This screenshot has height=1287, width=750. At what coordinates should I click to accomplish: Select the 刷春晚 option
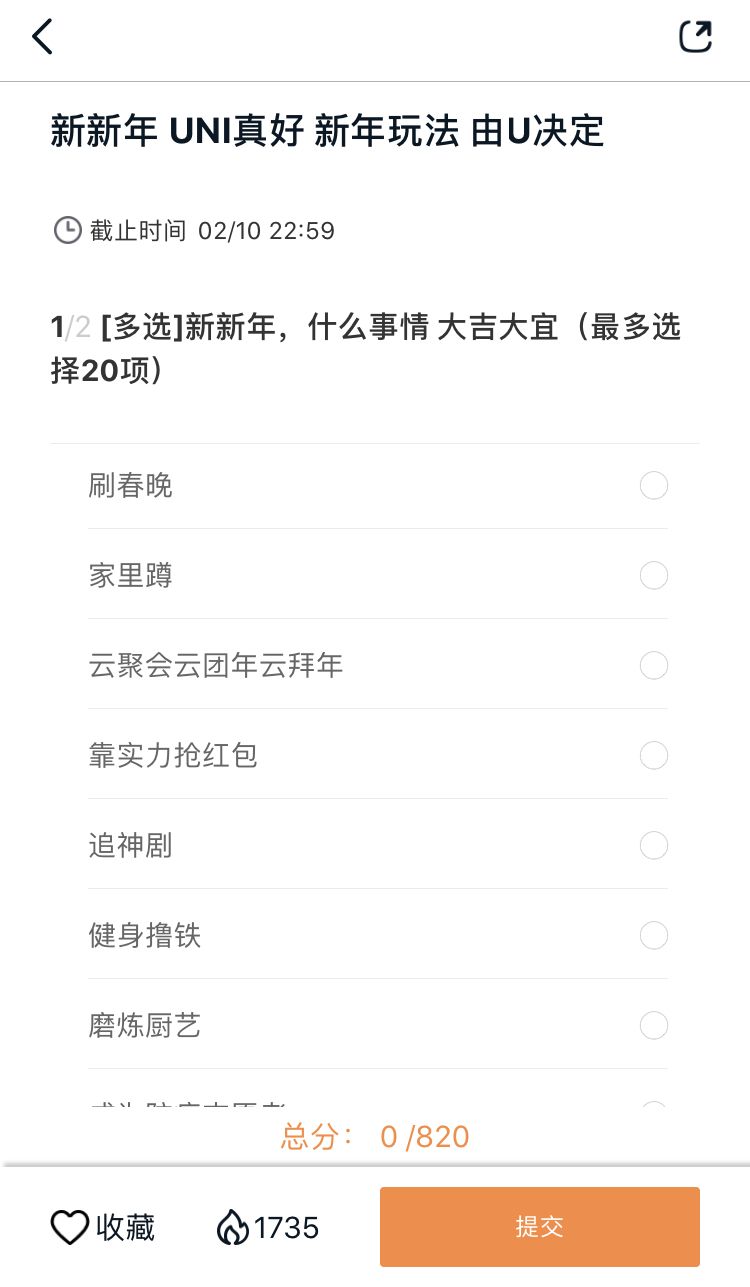click(378, 486)
